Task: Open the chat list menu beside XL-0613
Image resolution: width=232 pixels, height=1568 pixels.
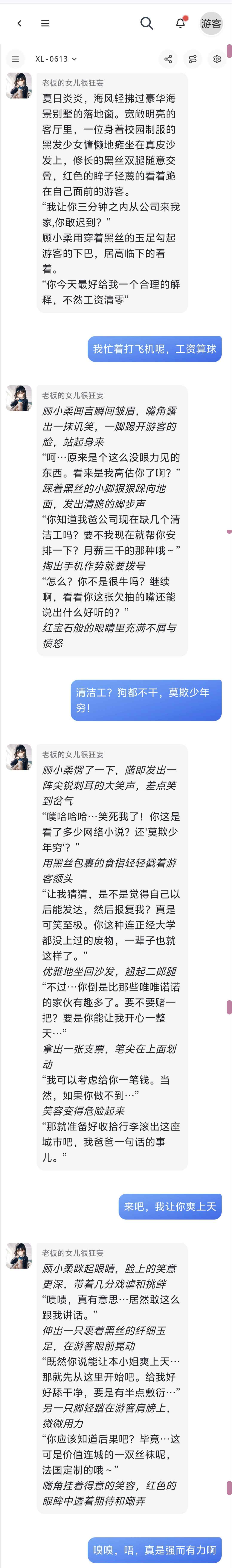Action: click(15, 59)
